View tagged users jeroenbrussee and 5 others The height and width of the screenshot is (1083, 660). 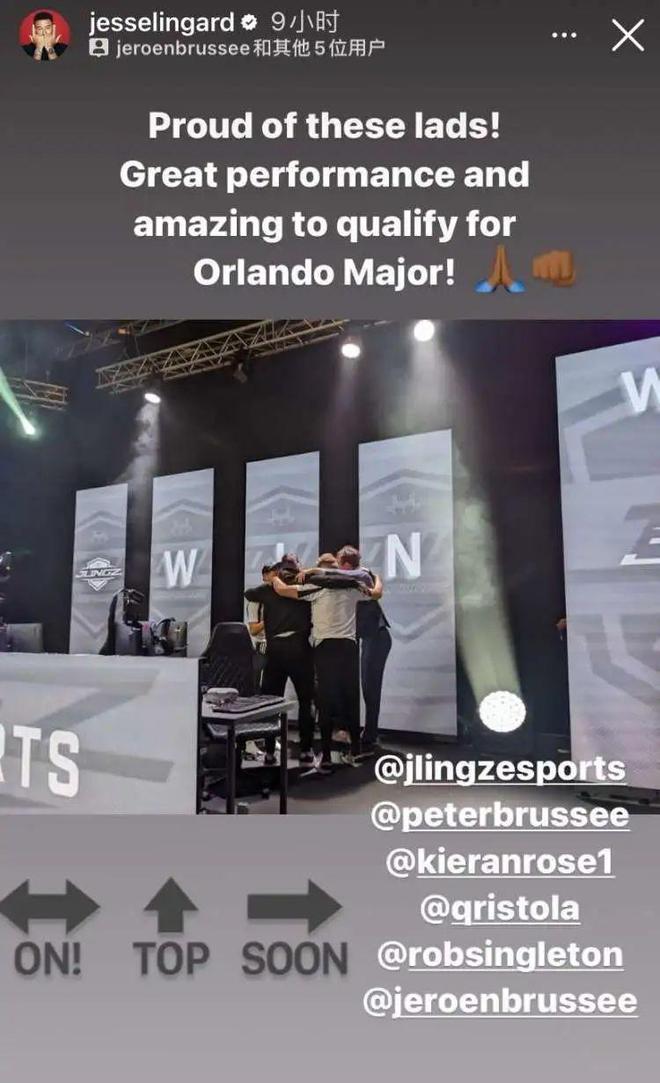coord(237,47)
